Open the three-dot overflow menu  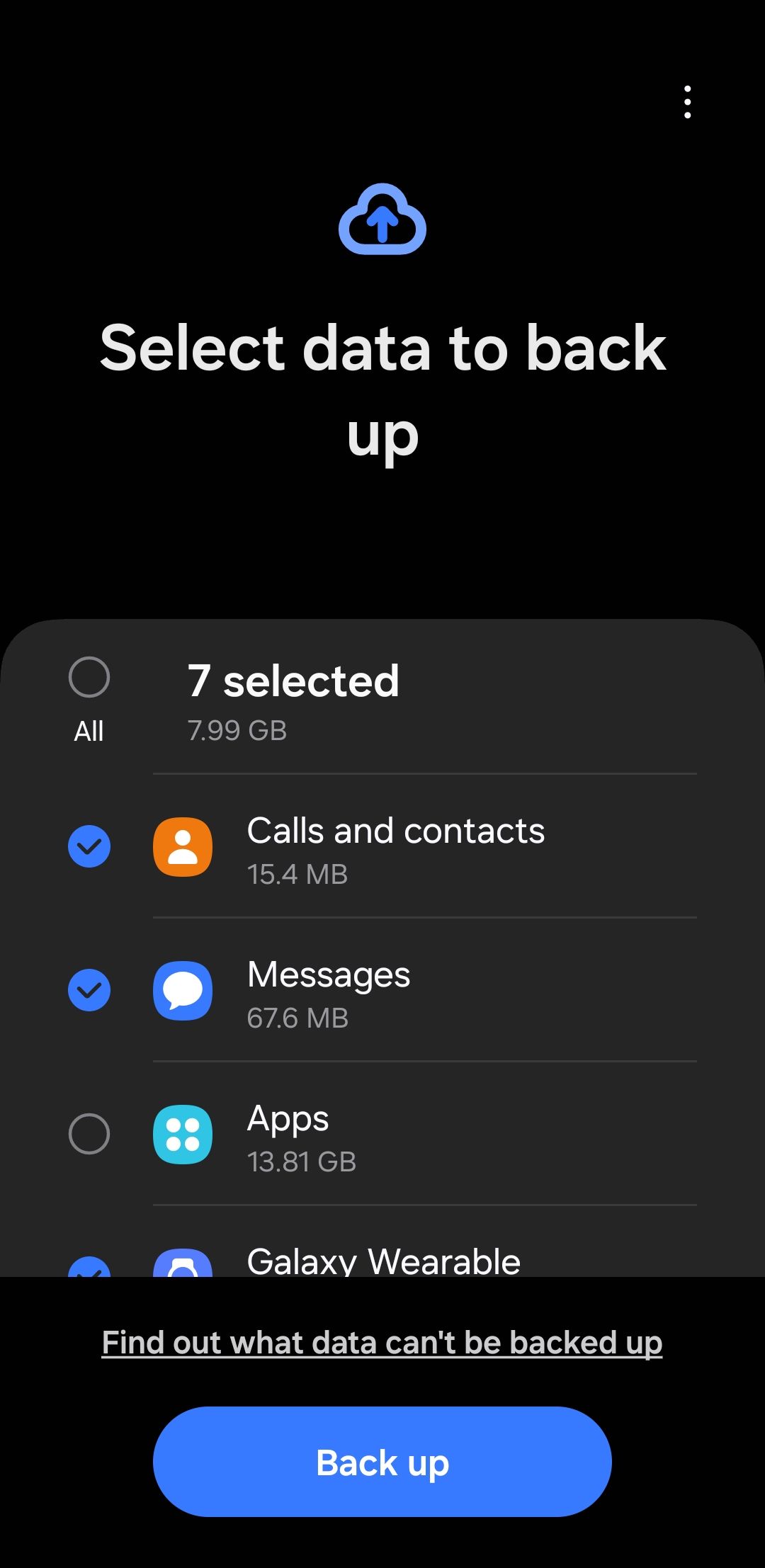pos(687,102)
